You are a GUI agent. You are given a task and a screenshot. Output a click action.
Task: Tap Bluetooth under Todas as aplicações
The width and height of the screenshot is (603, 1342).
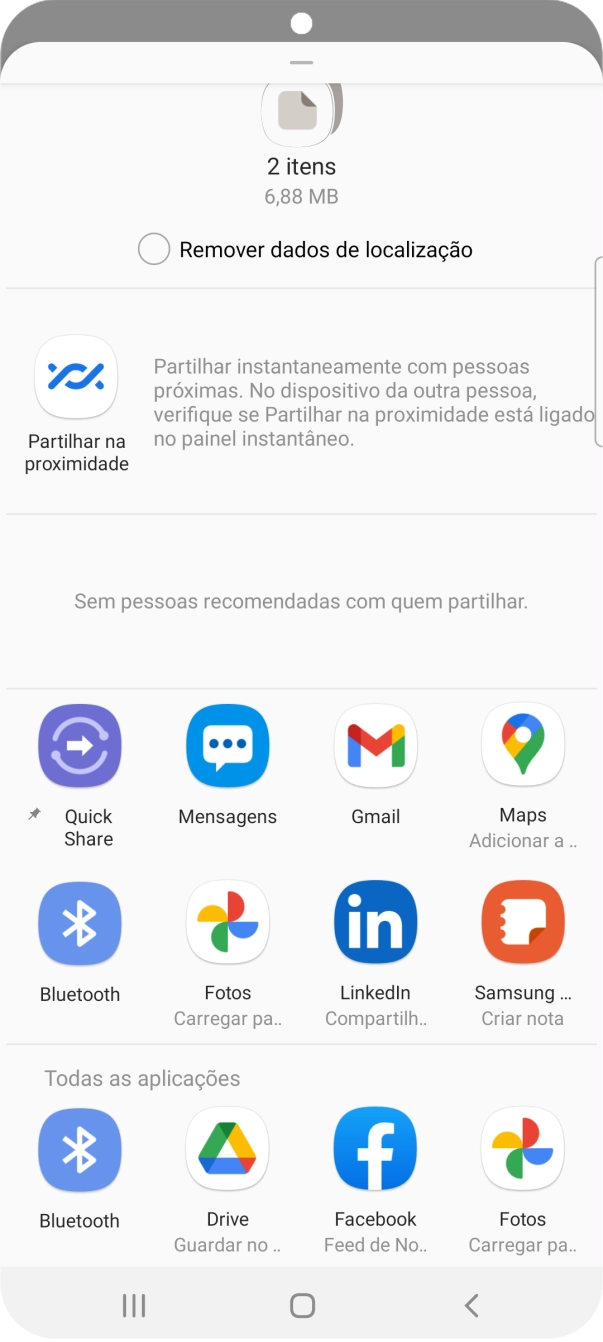79,1150
